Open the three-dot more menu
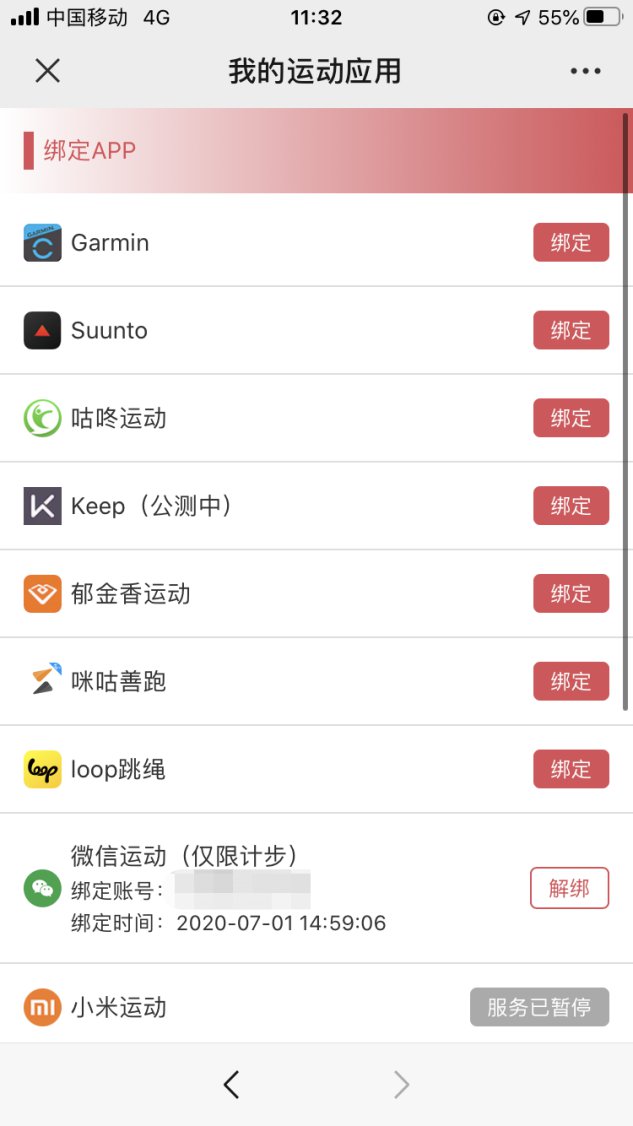 [585, 71]
